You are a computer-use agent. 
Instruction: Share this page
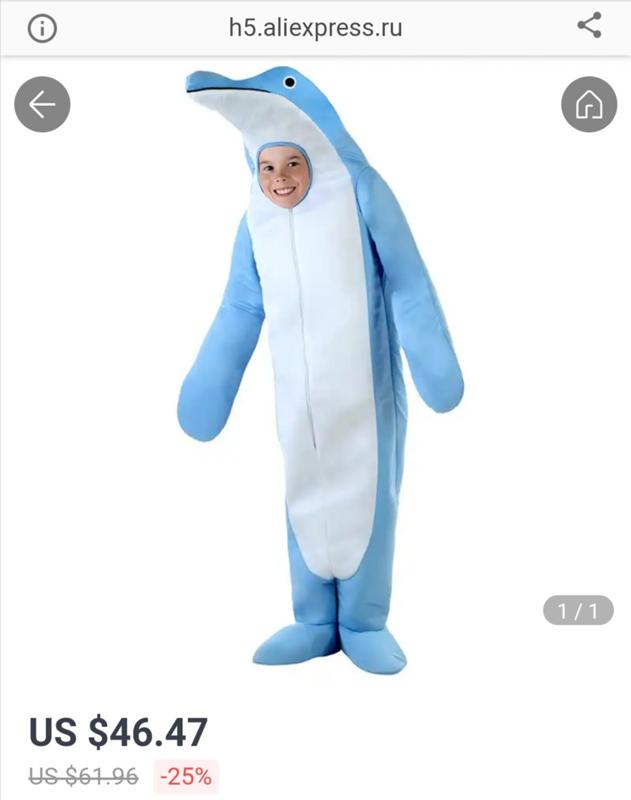[589, 26]
